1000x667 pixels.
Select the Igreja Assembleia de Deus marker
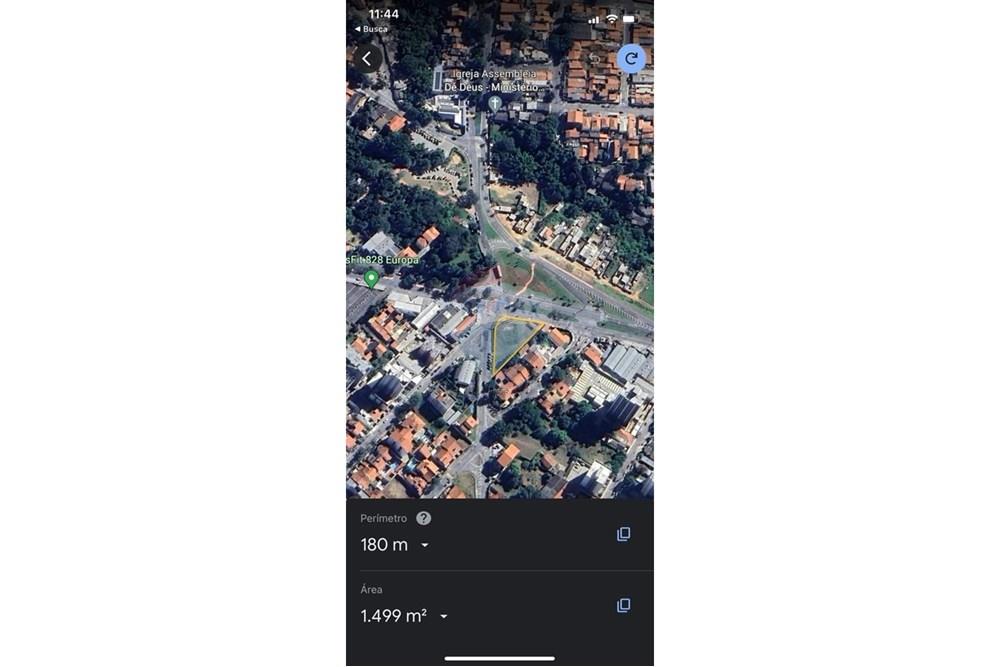click(494, 102)
